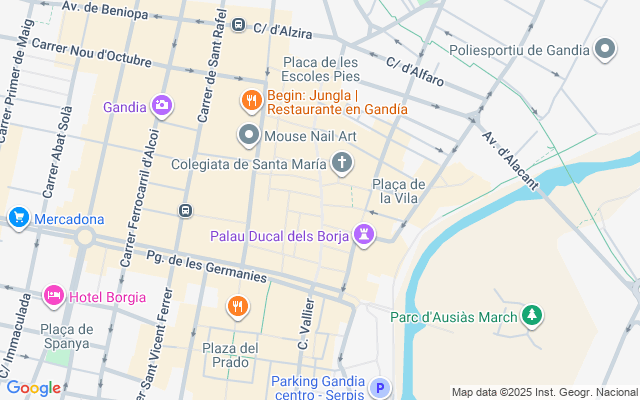
Task: Select Colegiata de Santa María marker
Action: [342, 163]
